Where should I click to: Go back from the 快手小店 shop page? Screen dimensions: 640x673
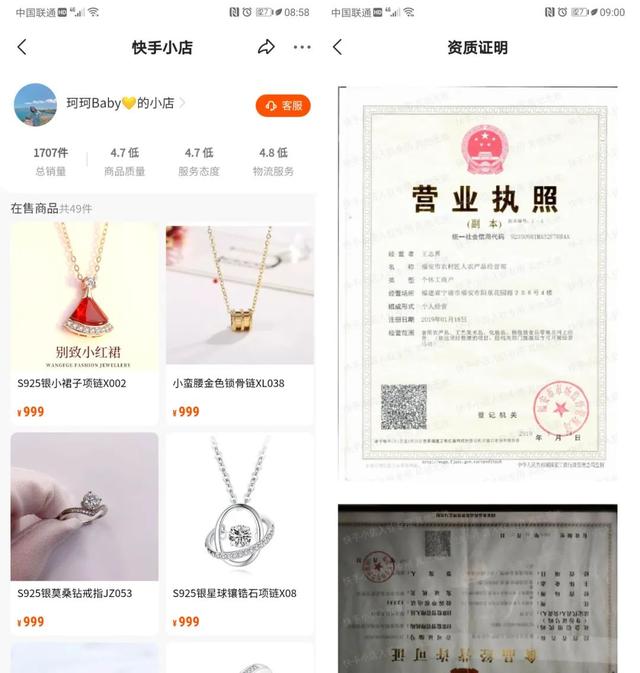(22, 47)
